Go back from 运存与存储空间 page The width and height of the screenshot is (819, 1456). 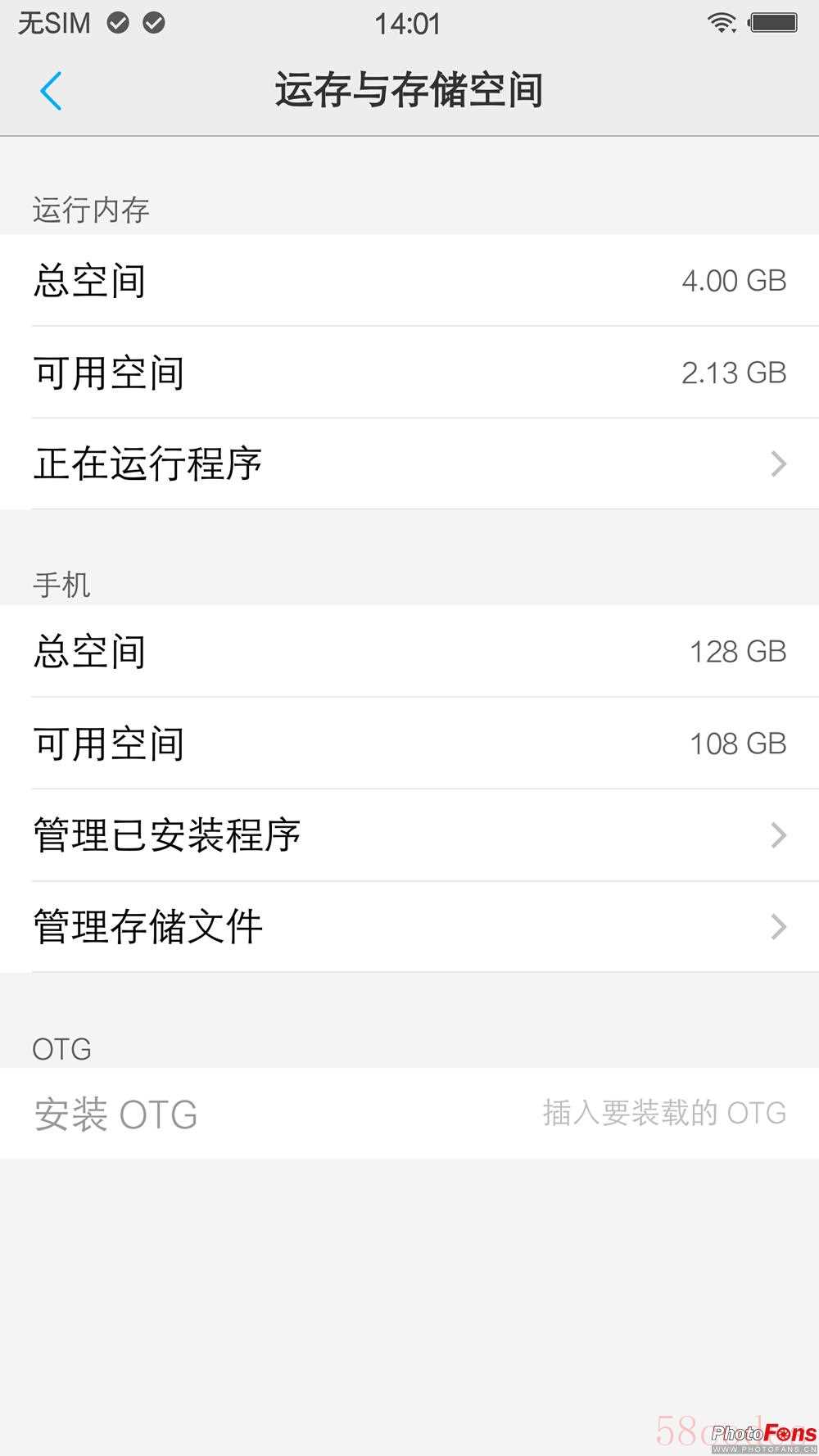pos(51,91)
